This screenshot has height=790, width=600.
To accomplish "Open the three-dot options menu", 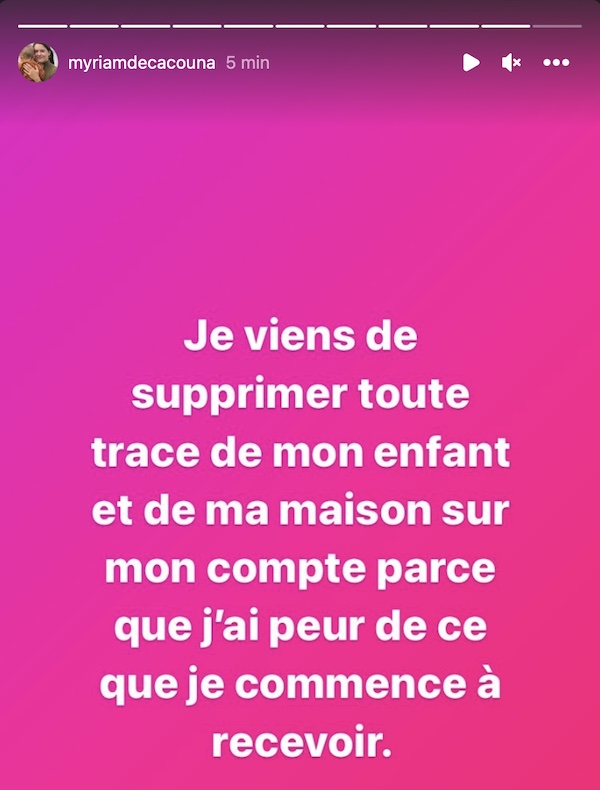I will (556, 62).
